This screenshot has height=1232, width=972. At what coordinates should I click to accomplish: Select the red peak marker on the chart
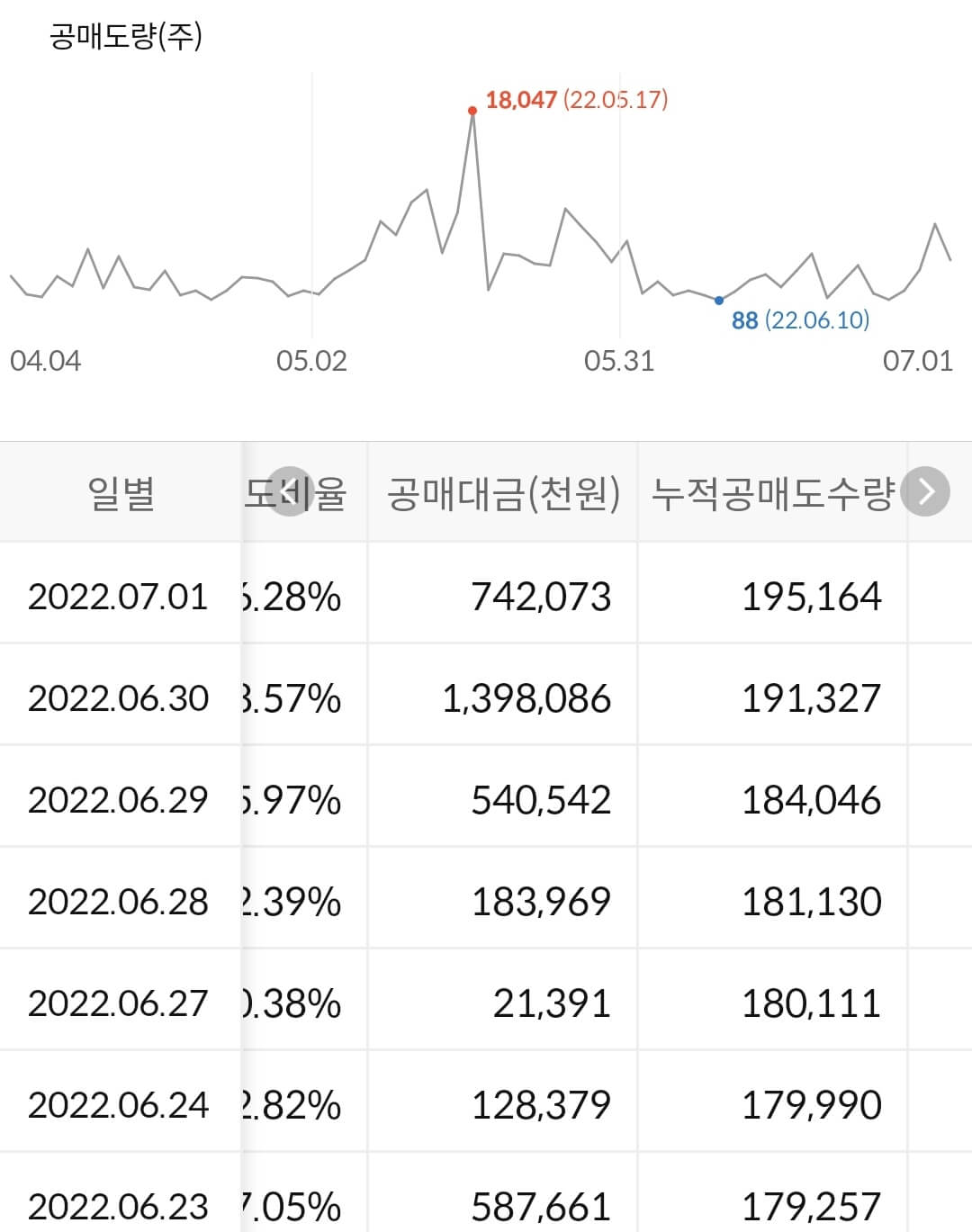coord(472,110)
